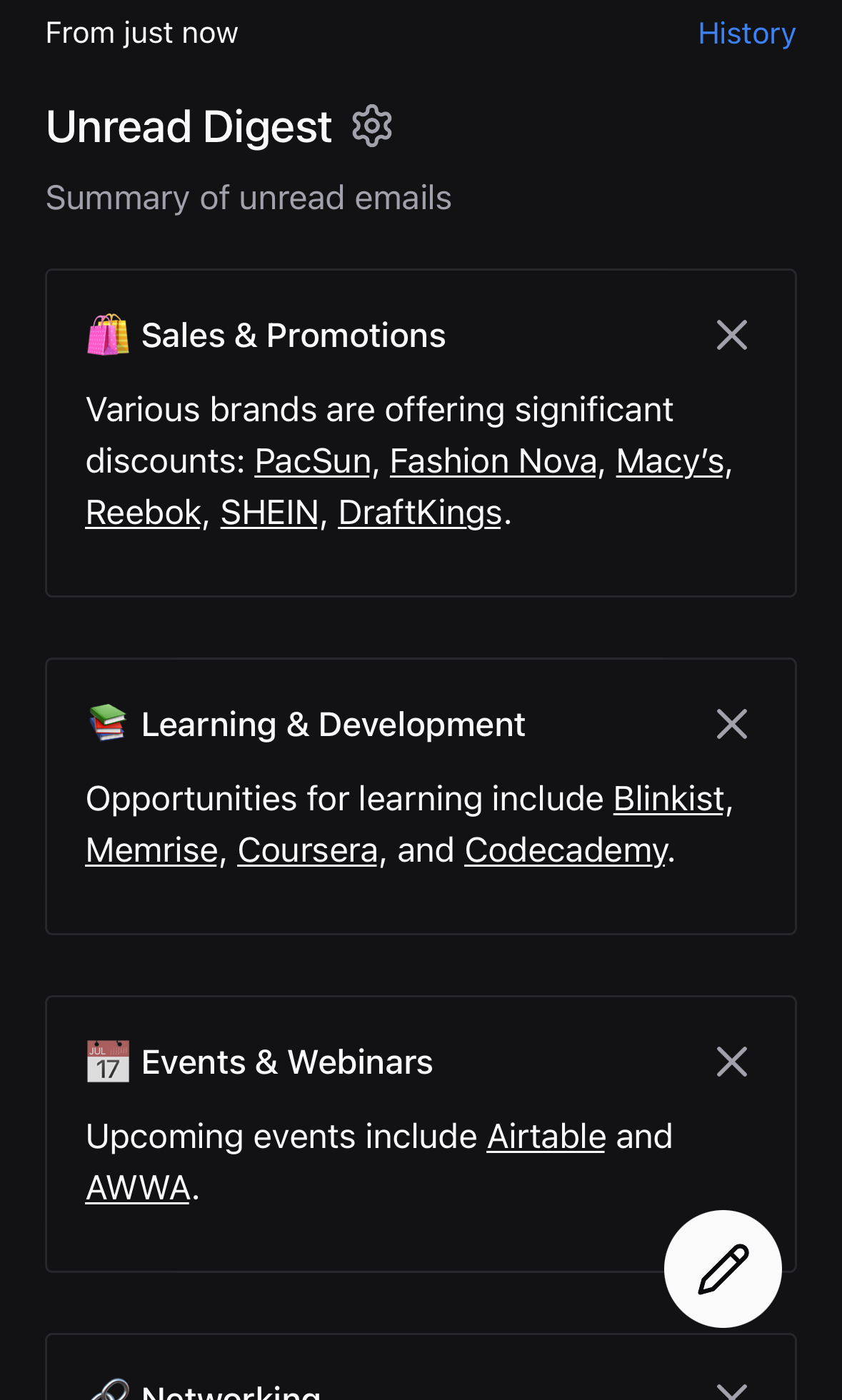Open the DraftKings link
The height and width of the screenshot is (1400, 842).
[x=420, y=513]
